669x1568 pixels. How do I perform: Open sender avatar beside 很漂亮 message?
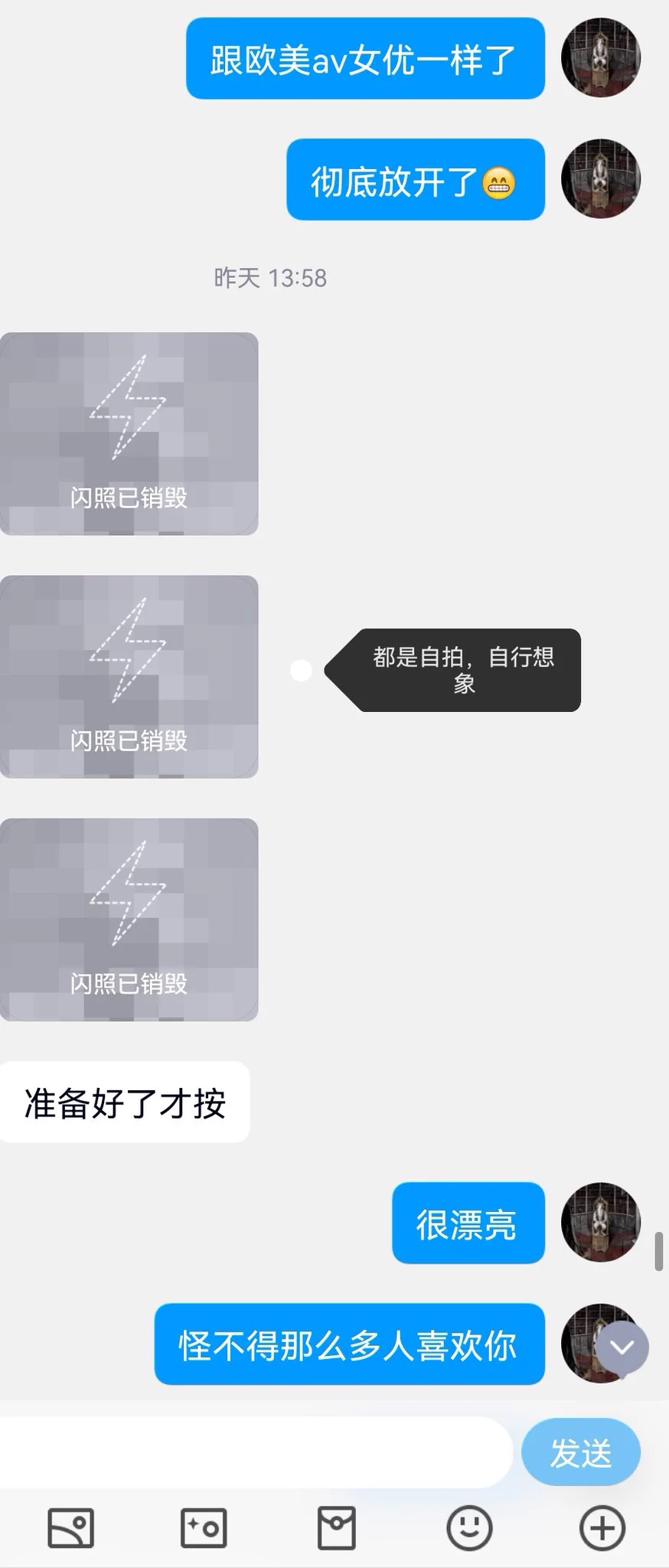(x=600, y=1223)
